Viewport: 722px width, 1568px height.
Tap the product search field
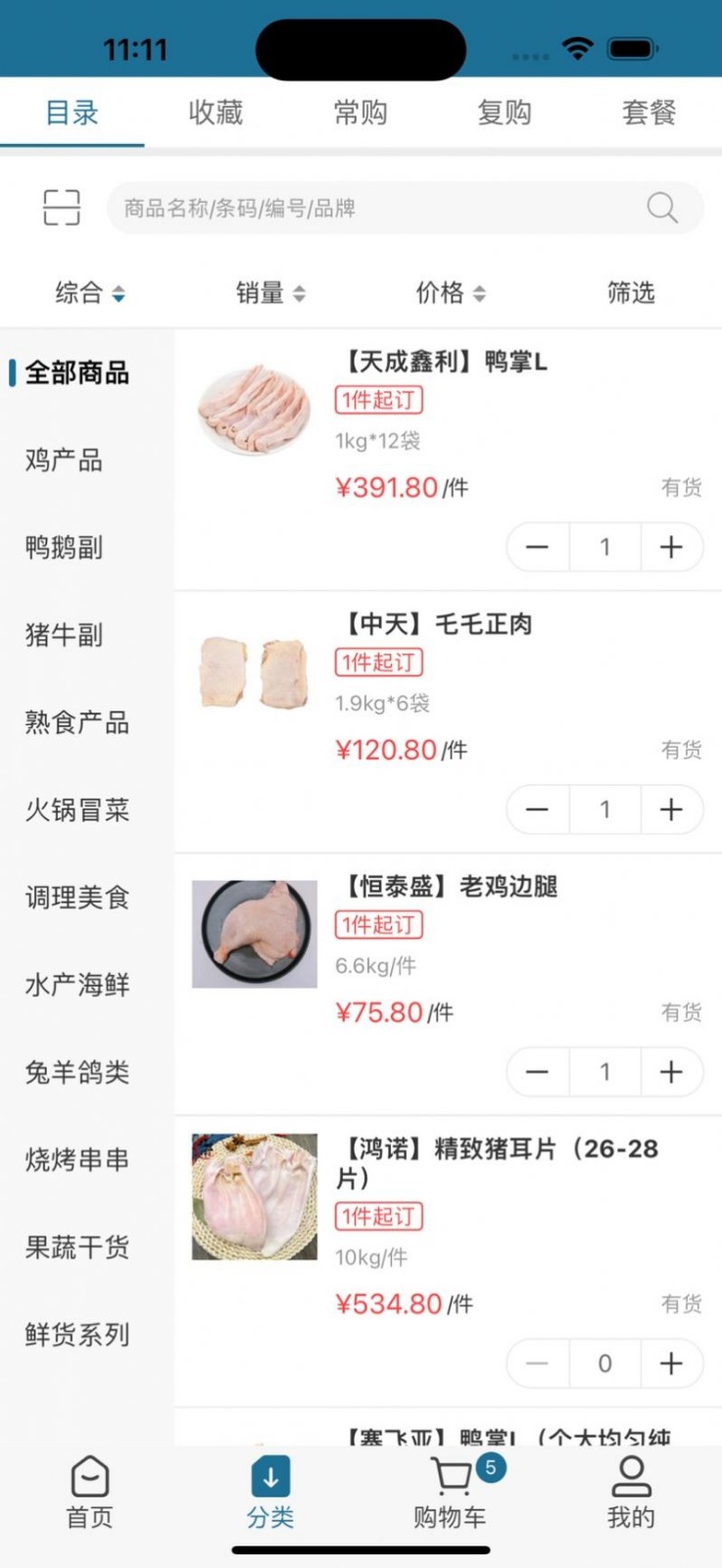click(x=372, y=208)
